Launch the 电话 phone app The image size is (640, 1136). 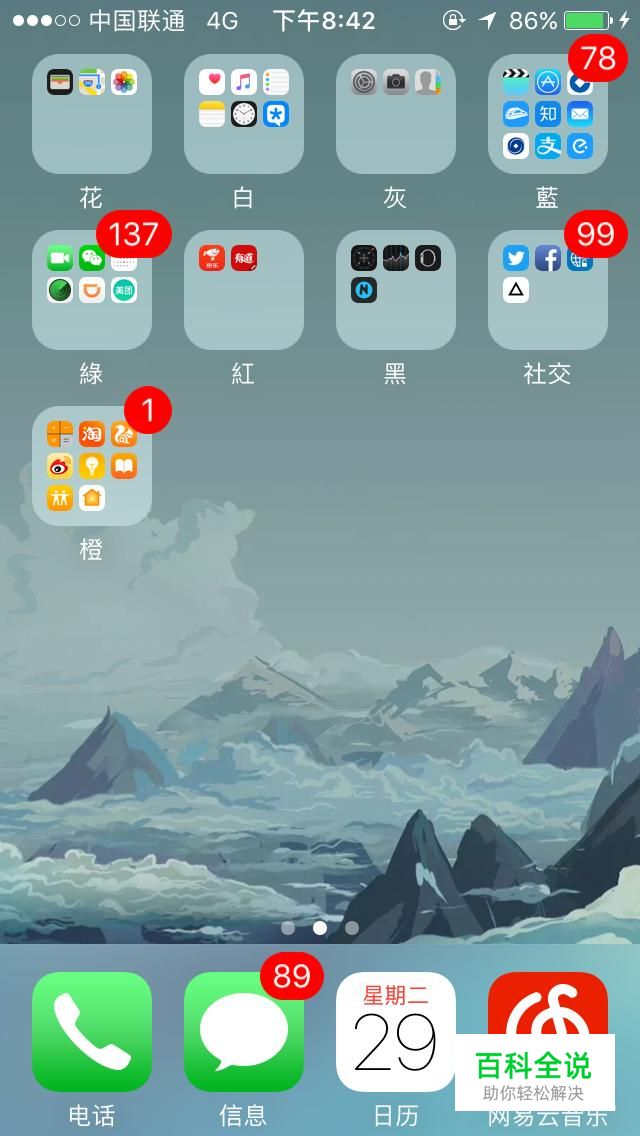pyautogui.click(x=92, y=1032)
